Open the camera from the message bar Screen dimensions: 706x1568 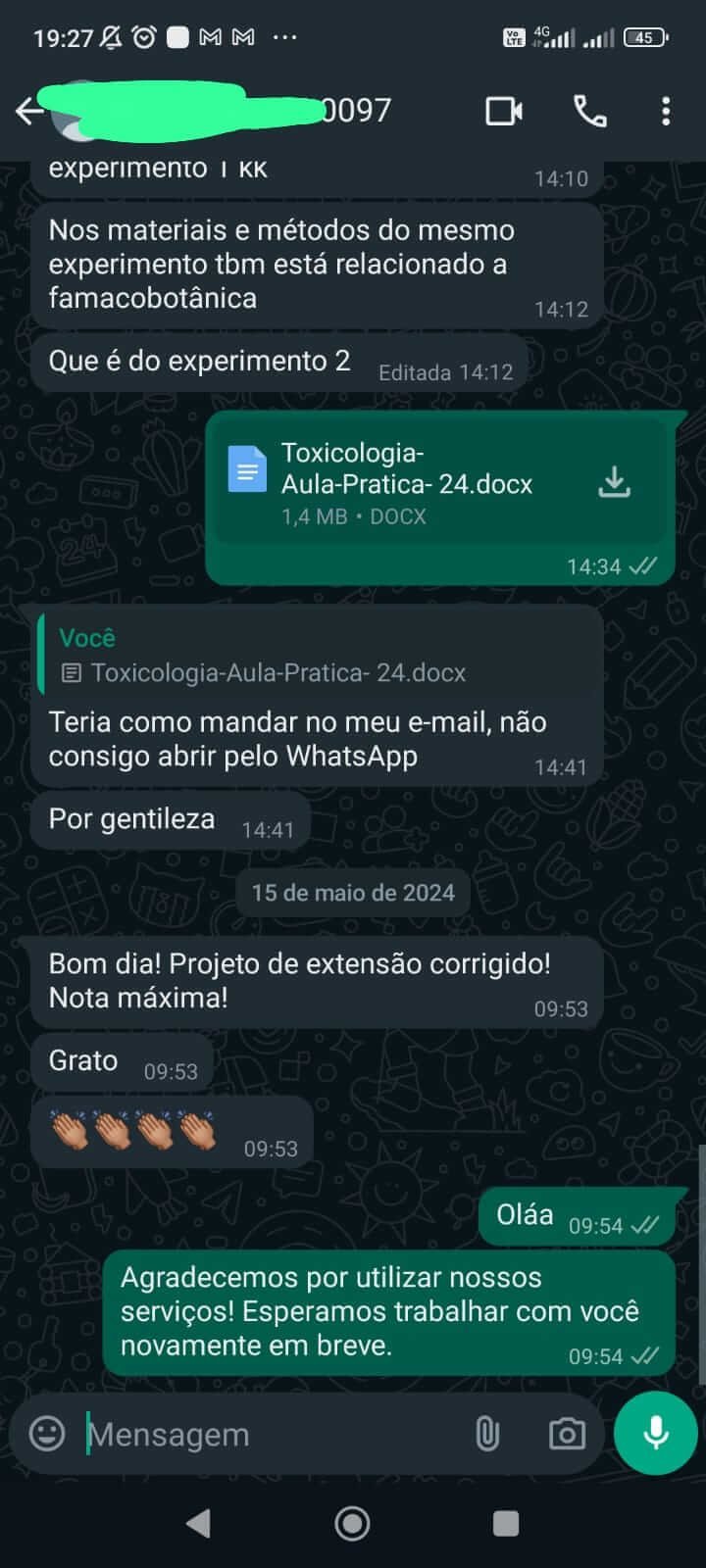[567, 1434]
